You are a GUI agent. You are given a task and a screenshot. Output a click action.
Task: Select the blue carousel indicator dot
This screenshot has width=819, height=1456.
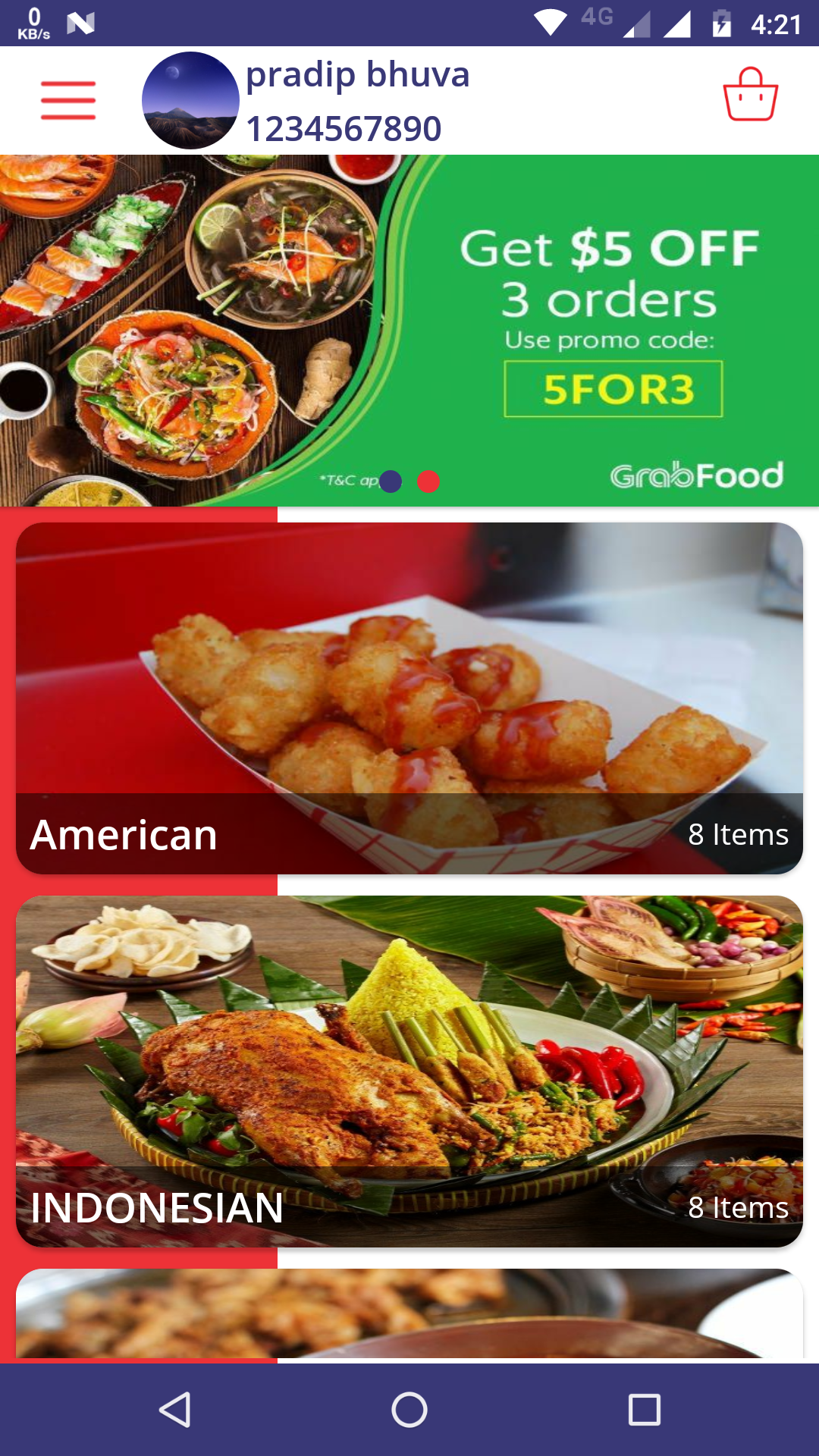tap(391, 481)
